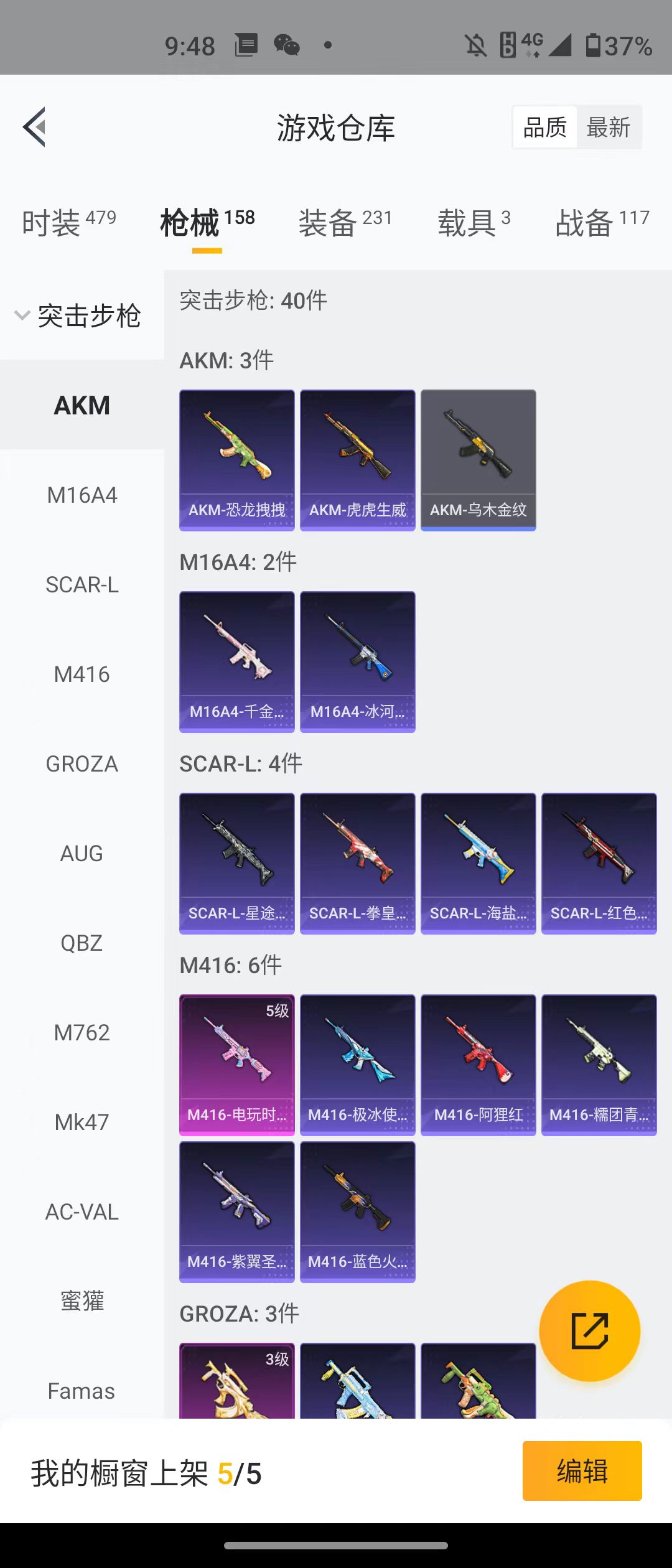Viewport: 672px width, 1568px height.
Task: Select M762 in the sidebar
Action: pos(82,1033)
